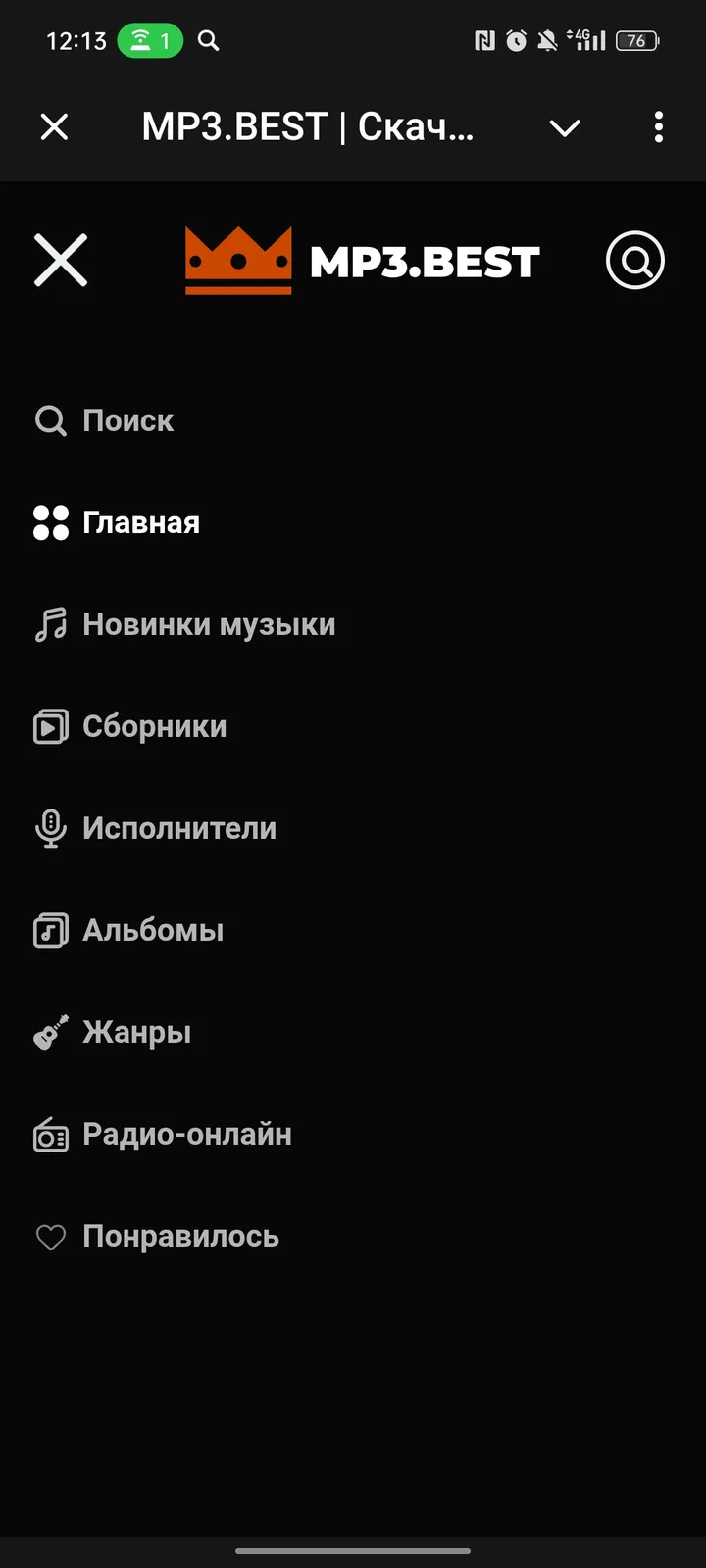This screenshot has width=706, height=1568.
Task: Open the Понравилось section
Action: click(x=179, y=1236)
